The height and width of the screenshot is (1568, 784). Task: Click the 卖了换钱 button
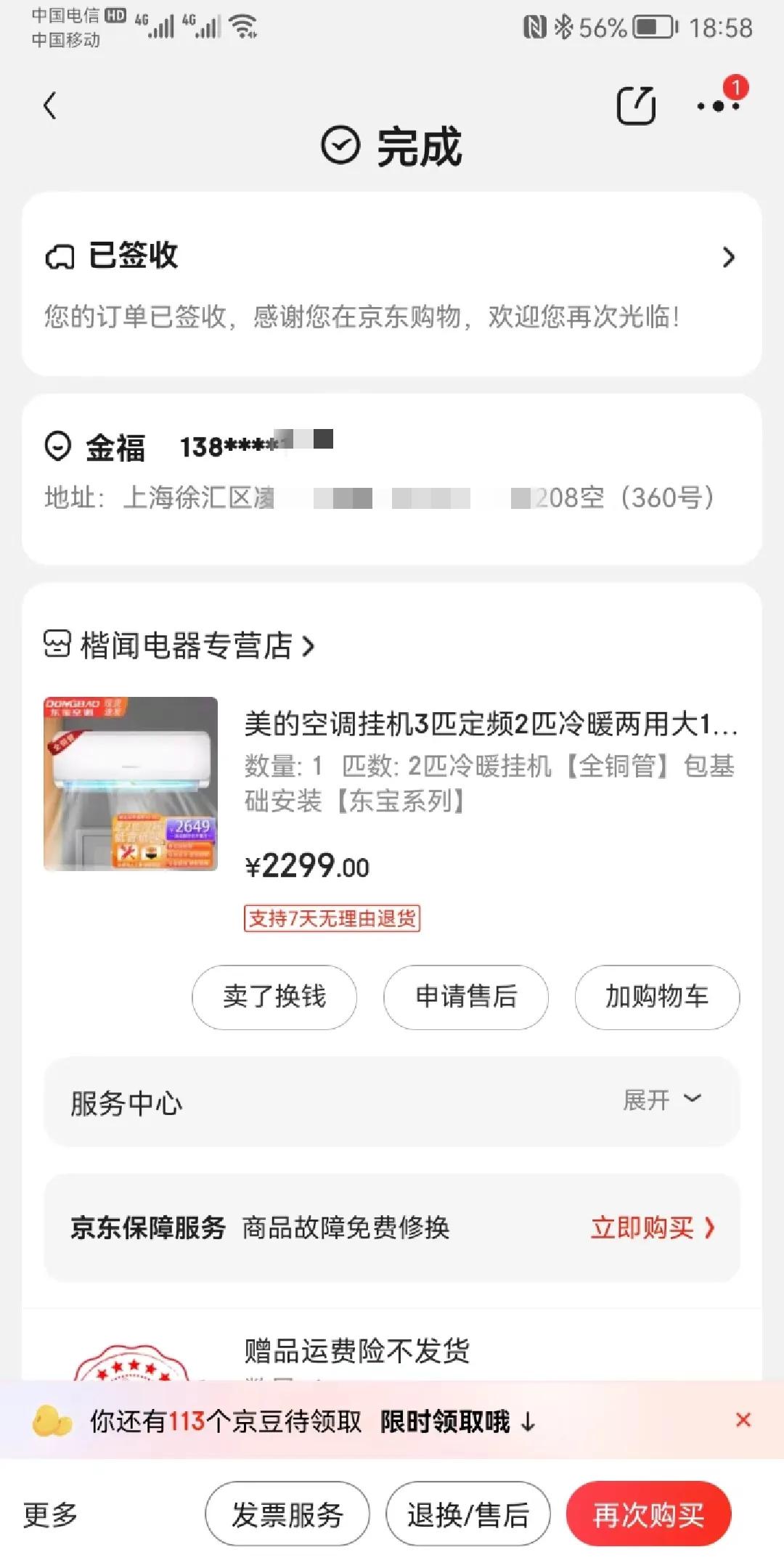point(274,997)
